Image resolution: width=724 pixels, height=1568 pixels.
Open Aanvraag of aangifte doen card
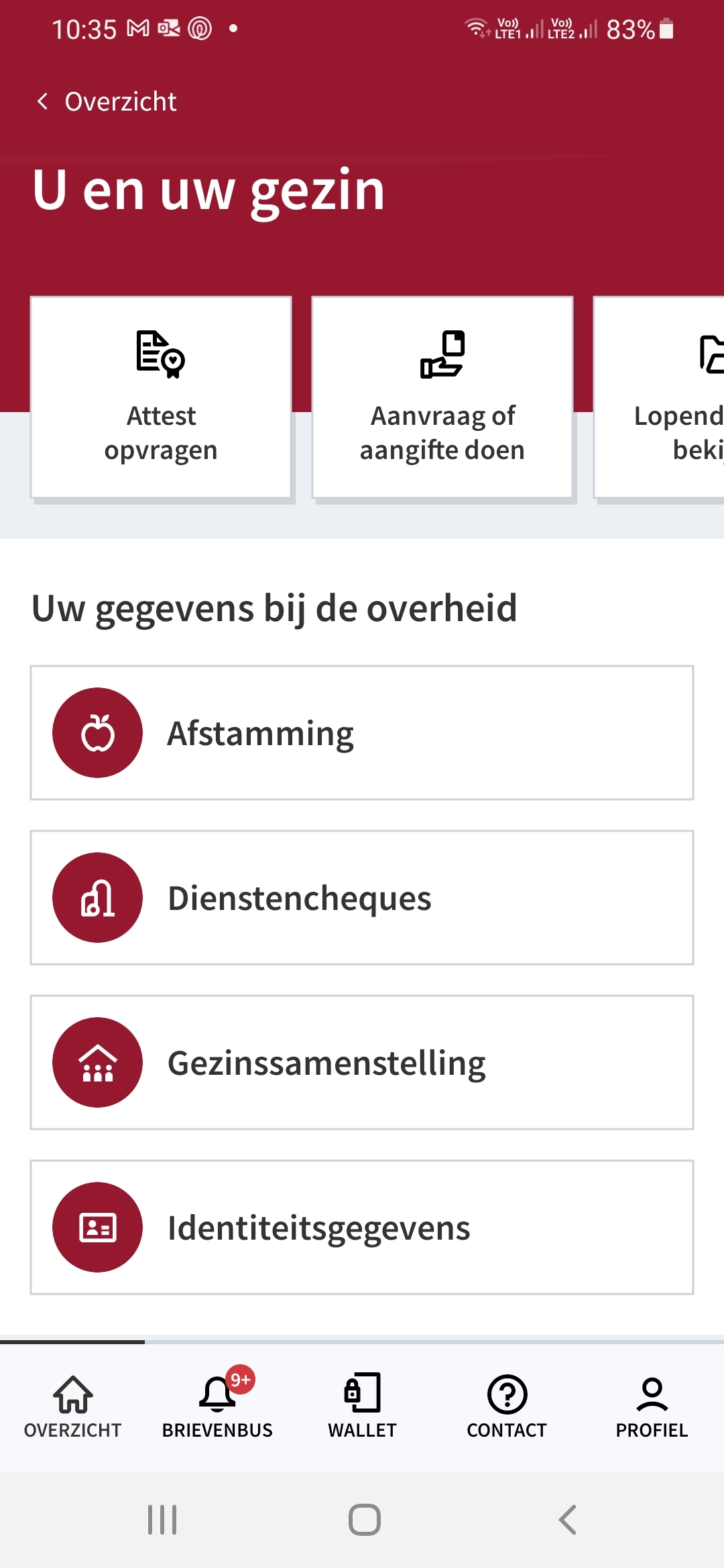pos(442,397)
